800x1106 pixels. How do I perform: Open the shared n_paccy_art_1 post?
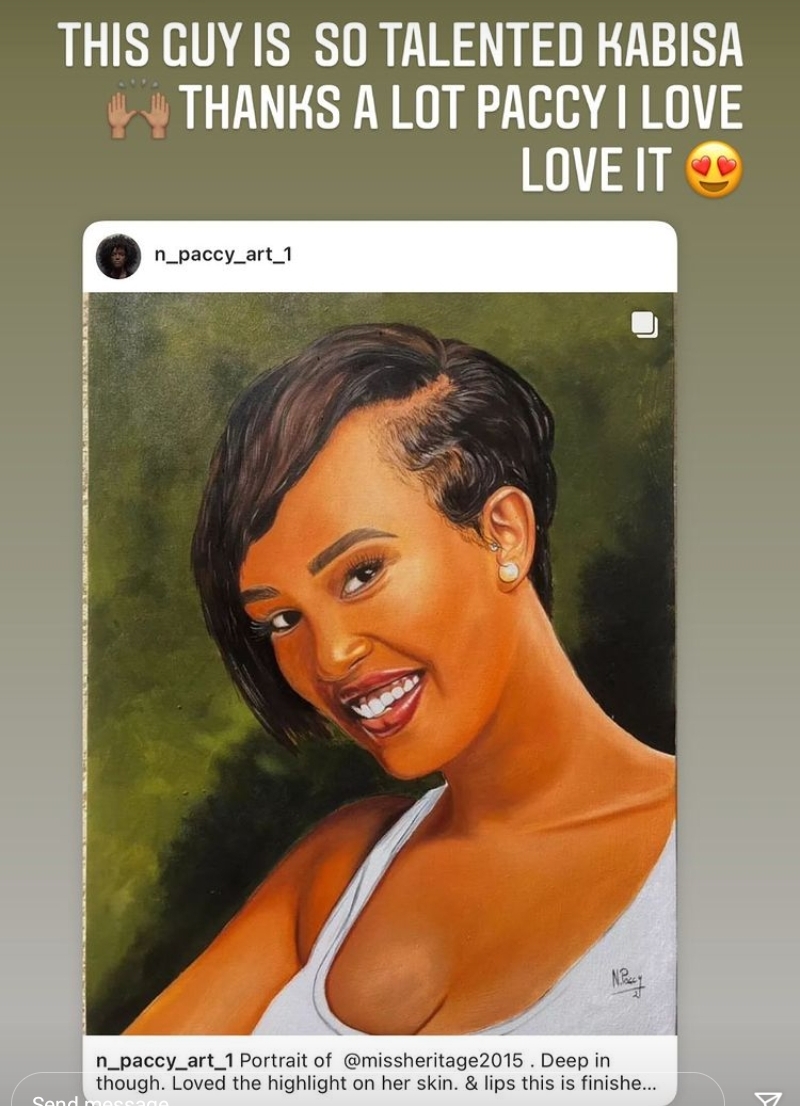(380, 660)
